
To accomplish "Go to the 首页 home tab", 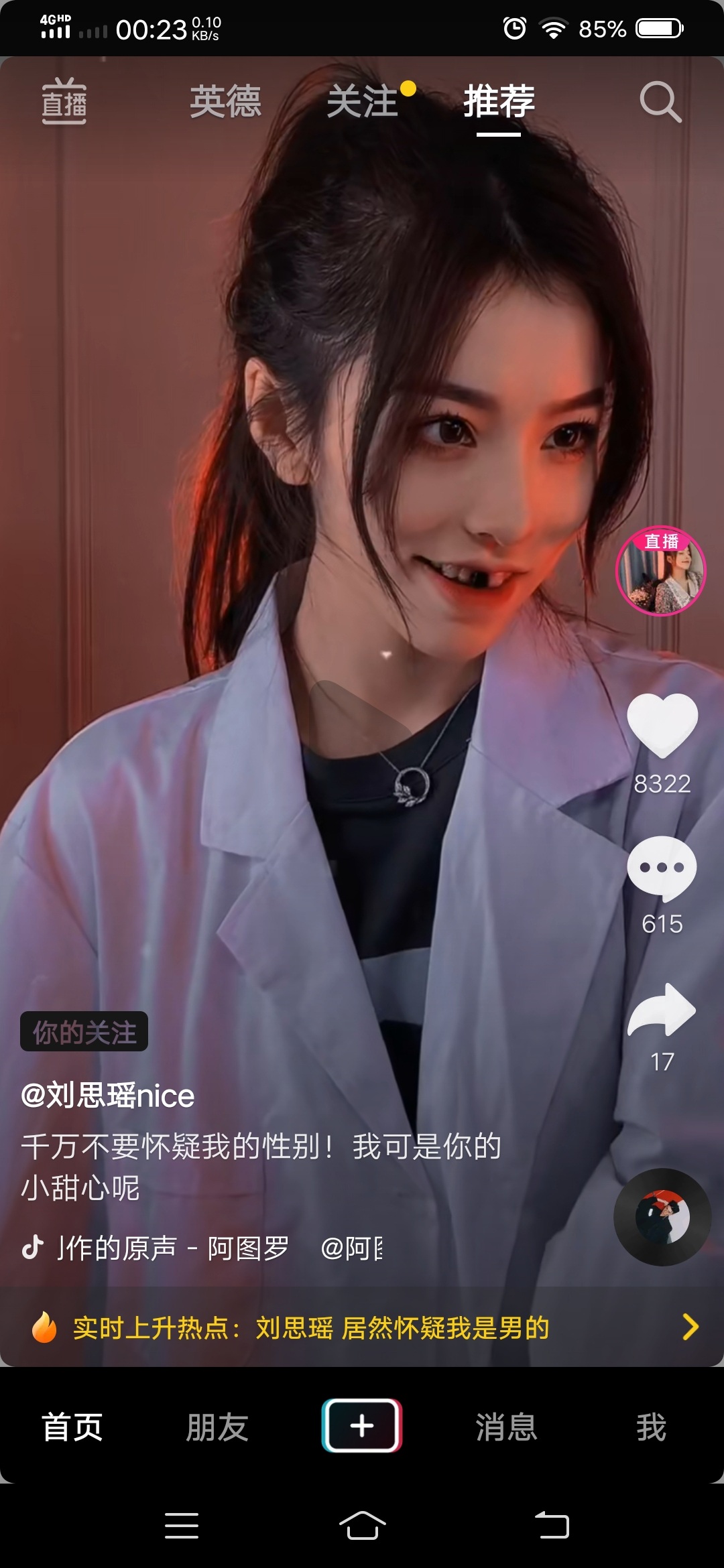I will [x=72, y=1427].
